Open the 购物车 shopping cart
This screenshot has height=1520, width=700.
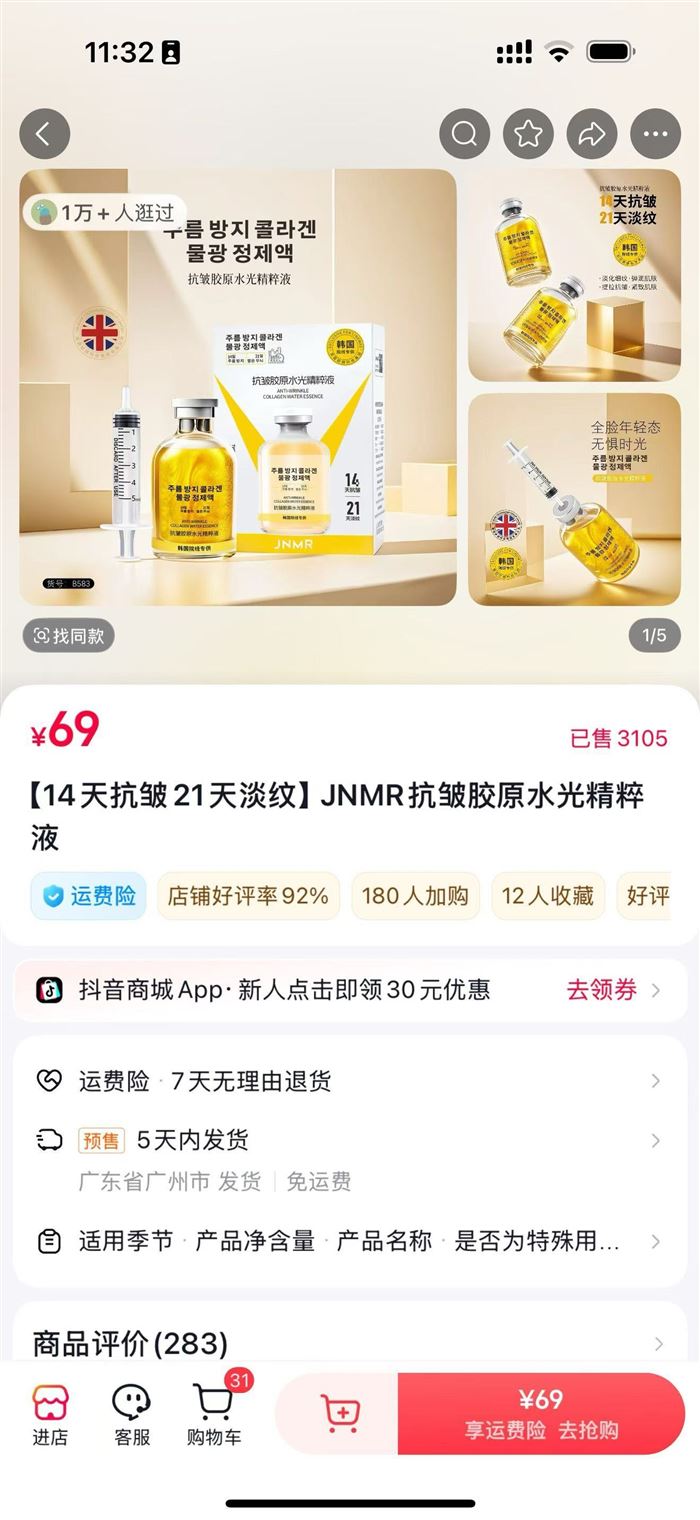[214, 1415]
